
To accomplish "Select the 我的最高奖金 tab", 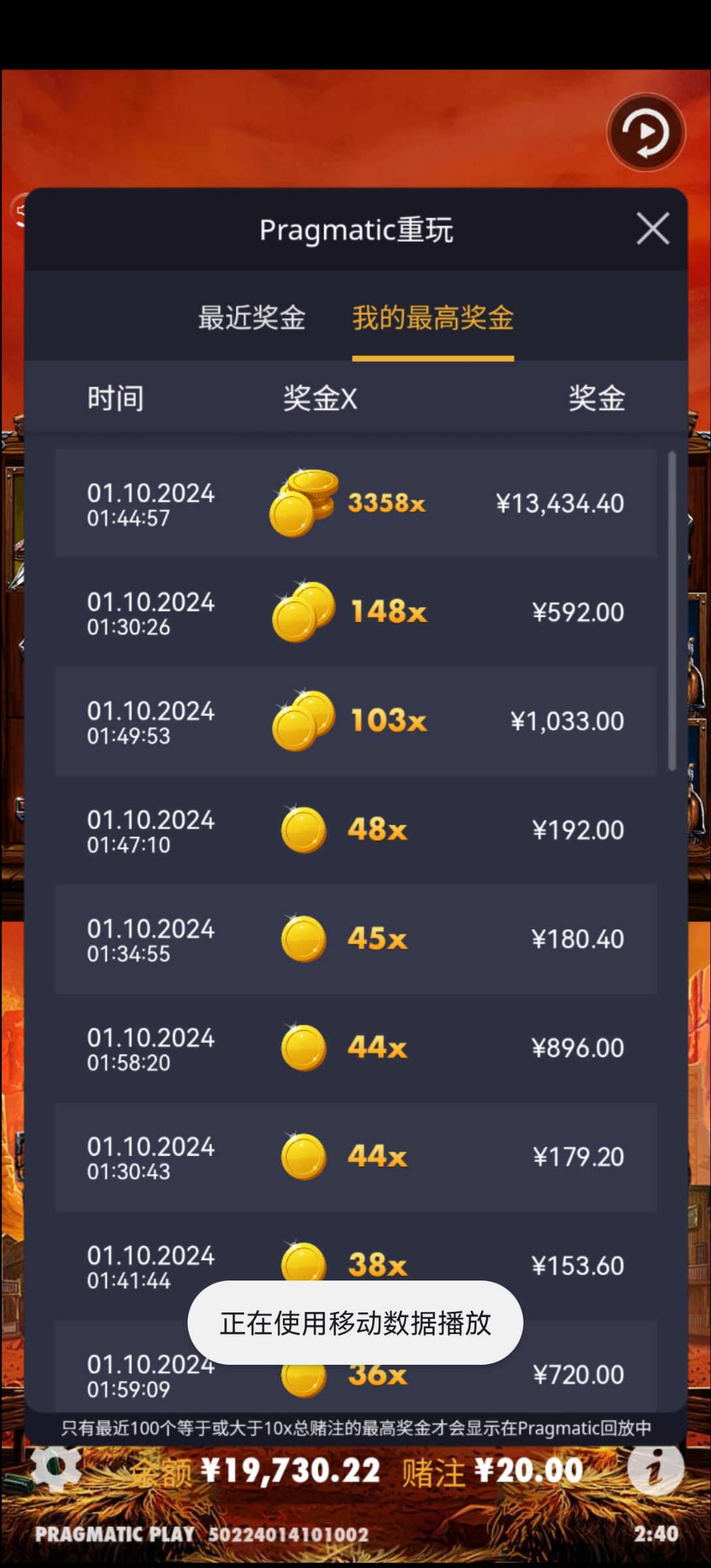I will (433, 318).
